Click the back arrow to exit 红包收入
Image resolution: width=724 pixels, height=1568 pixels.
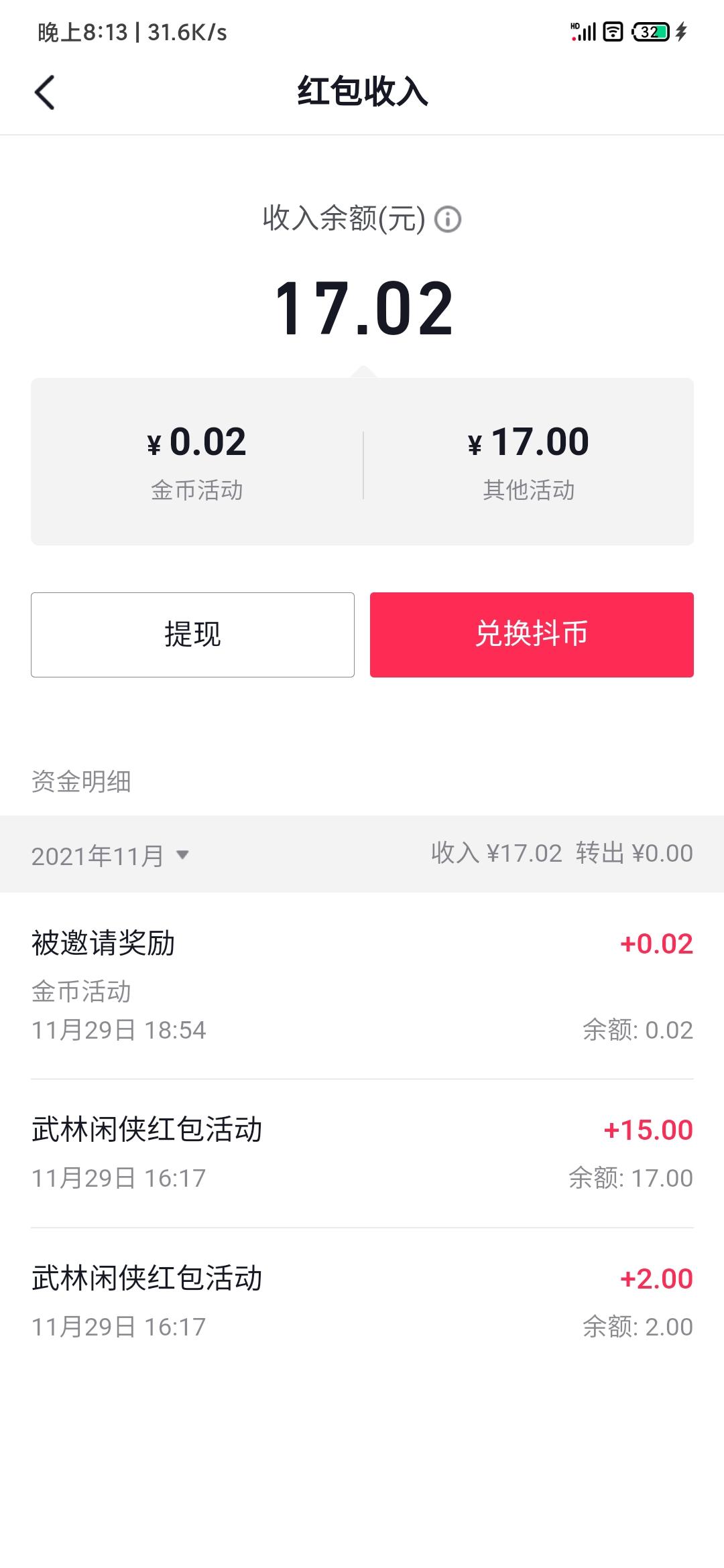(46, 90)
